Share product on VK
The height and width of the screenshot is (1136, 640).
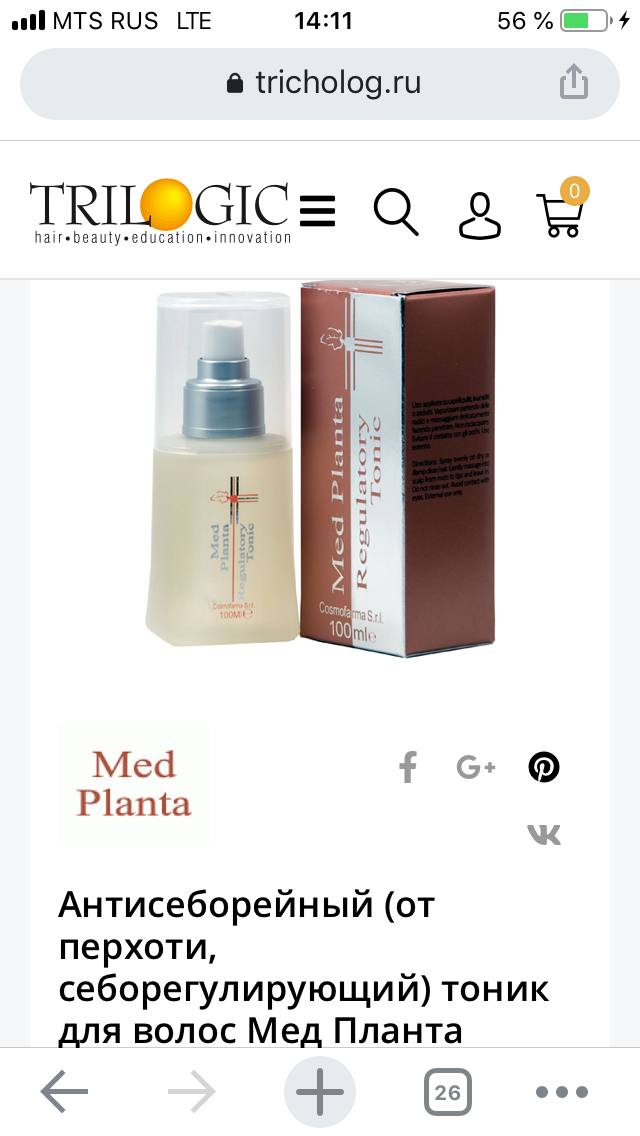click(544, 835)
